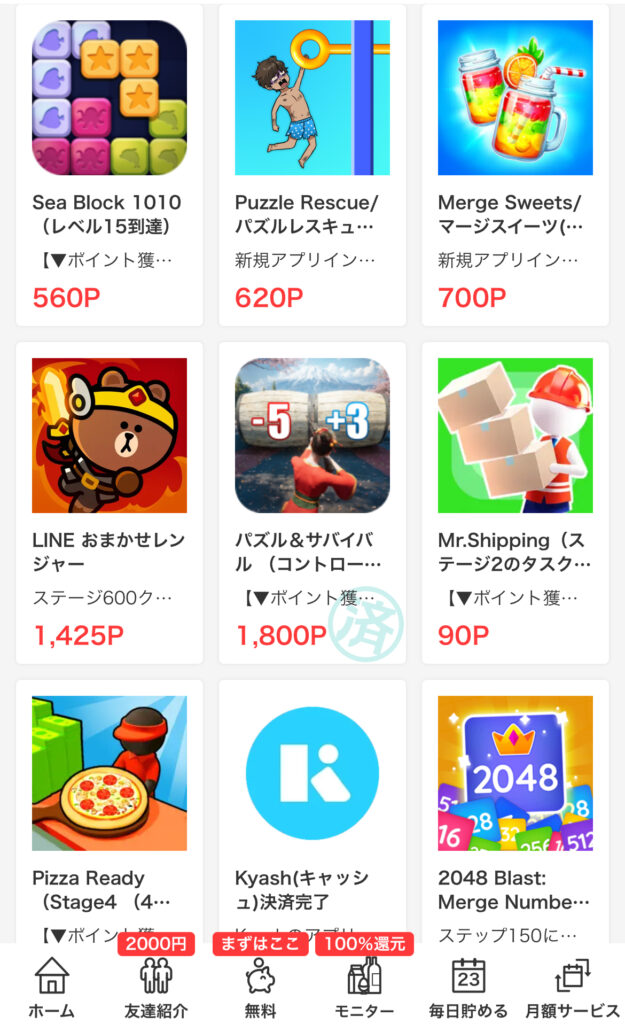Viewport: 625px width, 1024px height.
Task: Switch to the 無料 tab
Action: pyautogui.click(x=260, y=987)
